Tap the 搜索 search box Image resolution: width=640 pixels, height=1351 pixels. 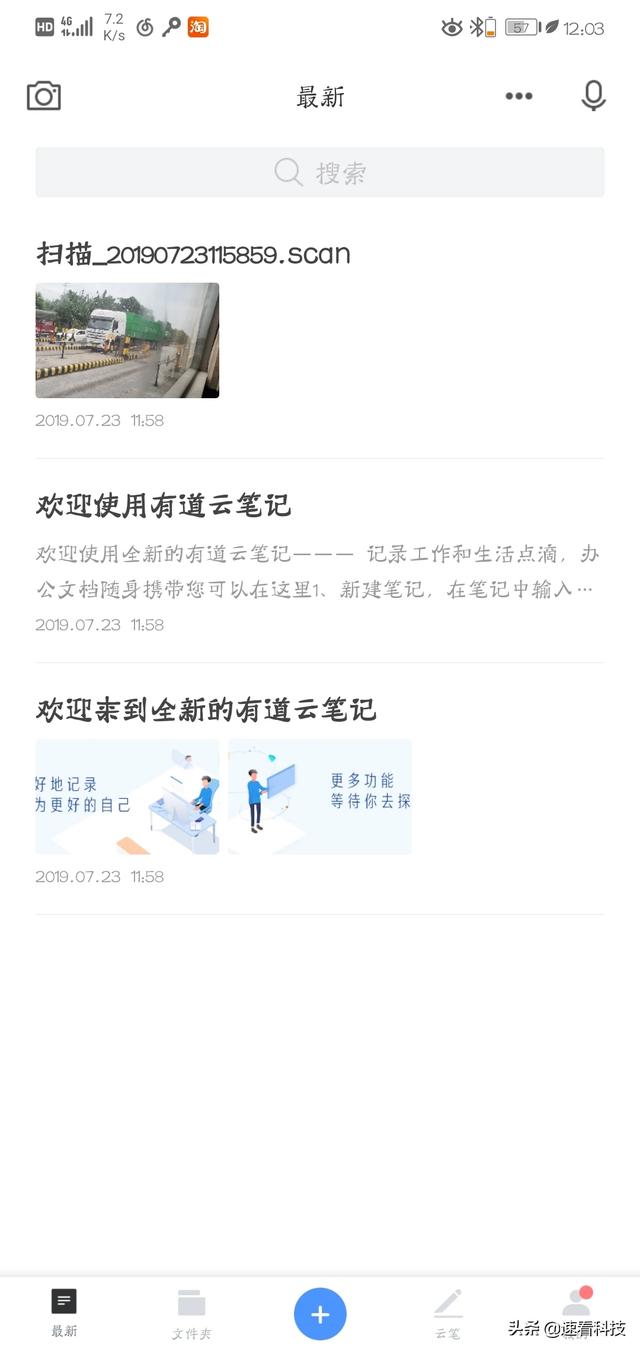click(x=320, y=172)
